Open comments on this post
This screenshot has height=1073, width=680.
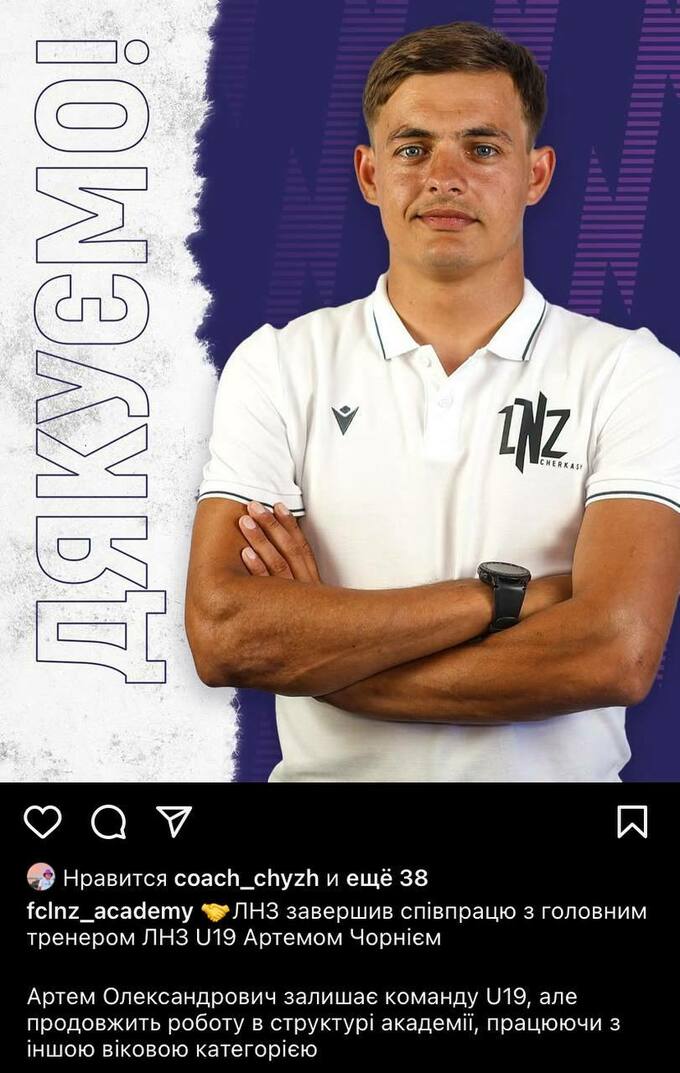point(108,822)
